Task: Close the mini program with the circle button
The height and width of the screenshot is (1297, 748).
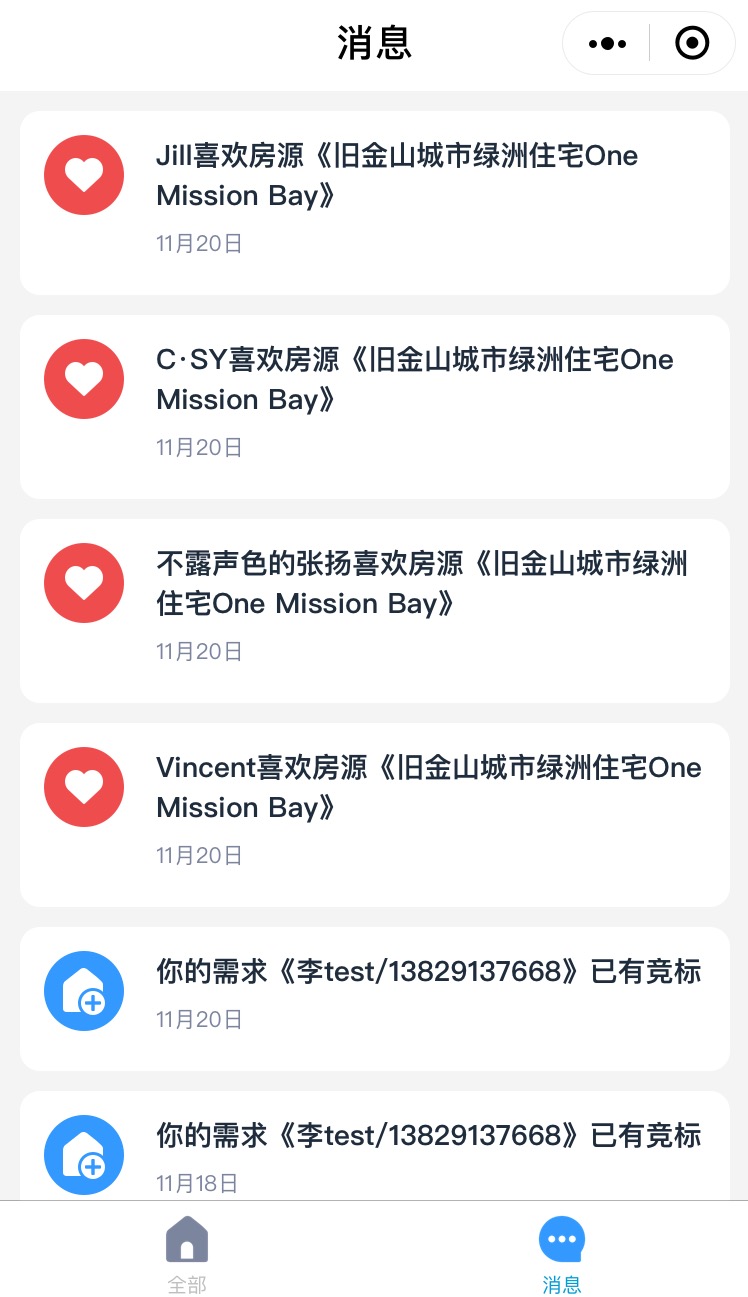Action: (x=692, y=43)
